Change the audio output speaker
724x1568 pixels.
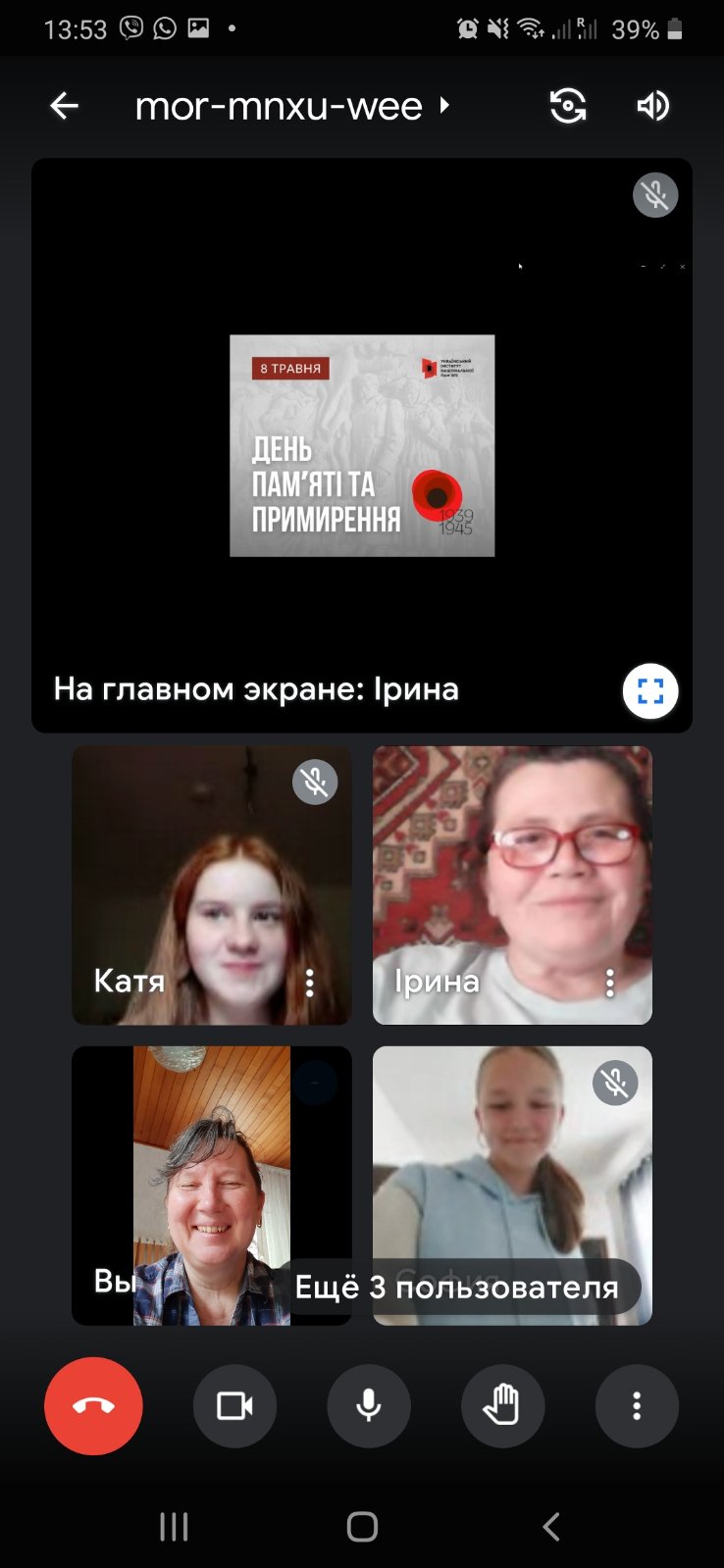click(653, 106)
